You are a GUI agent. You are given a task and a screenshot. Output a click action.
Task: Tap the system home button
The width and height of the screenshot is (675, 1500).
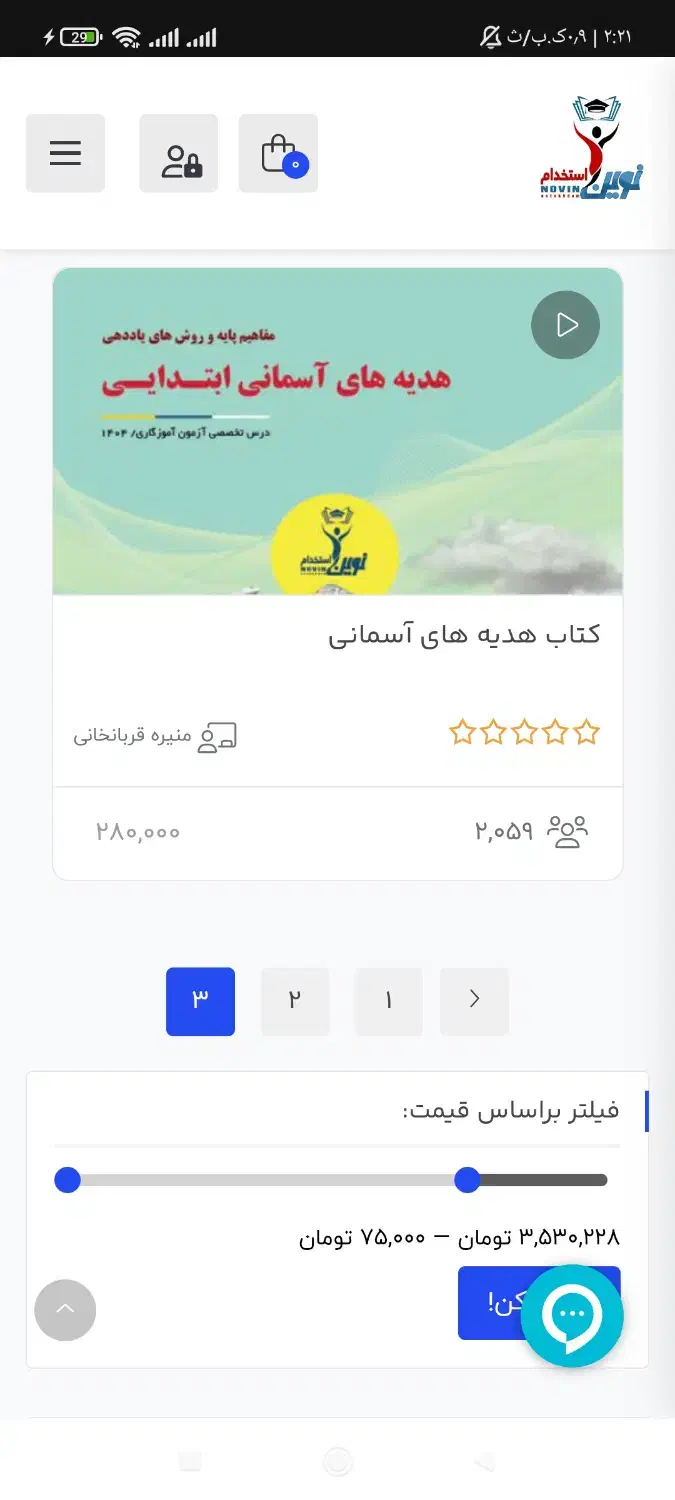coord(338,1462)
